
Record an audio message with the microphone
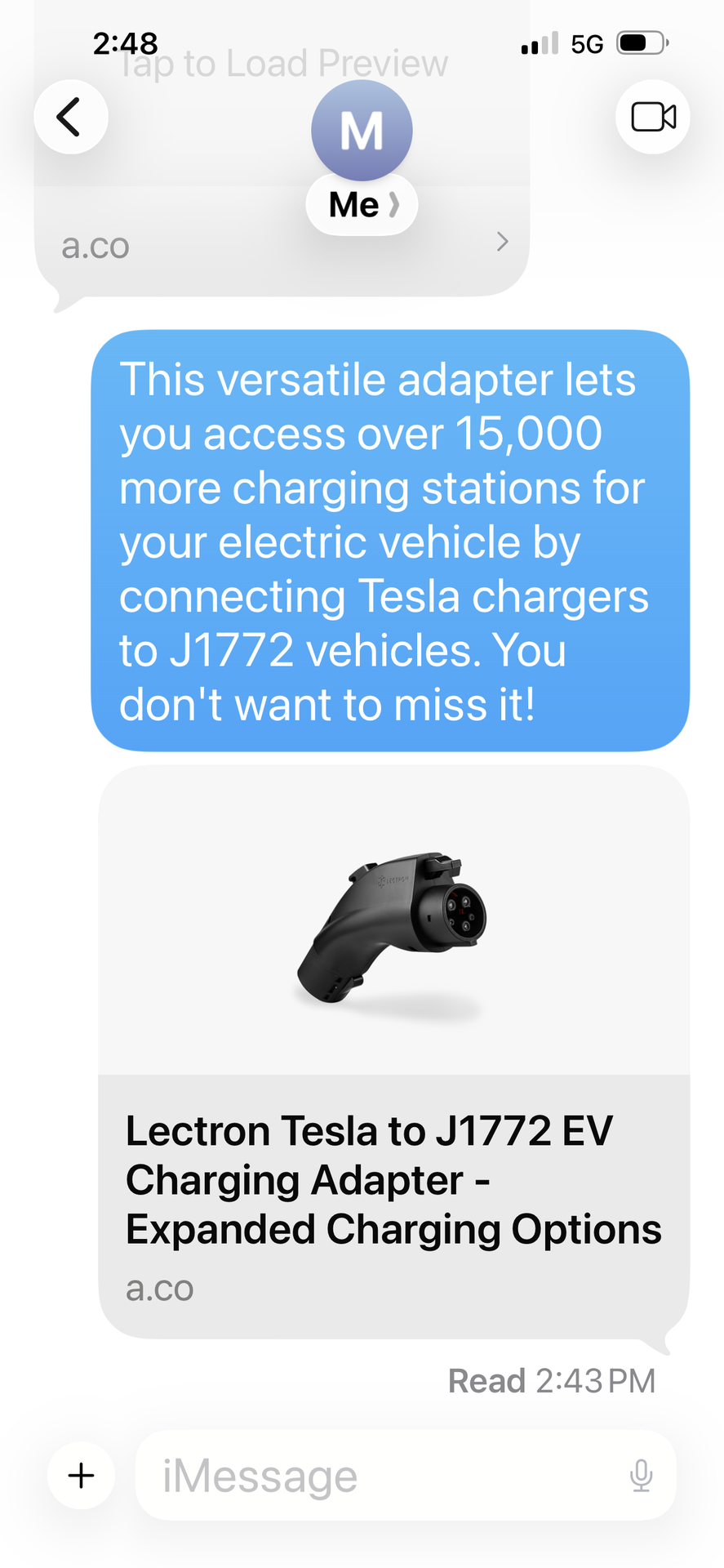[642, 1475]
